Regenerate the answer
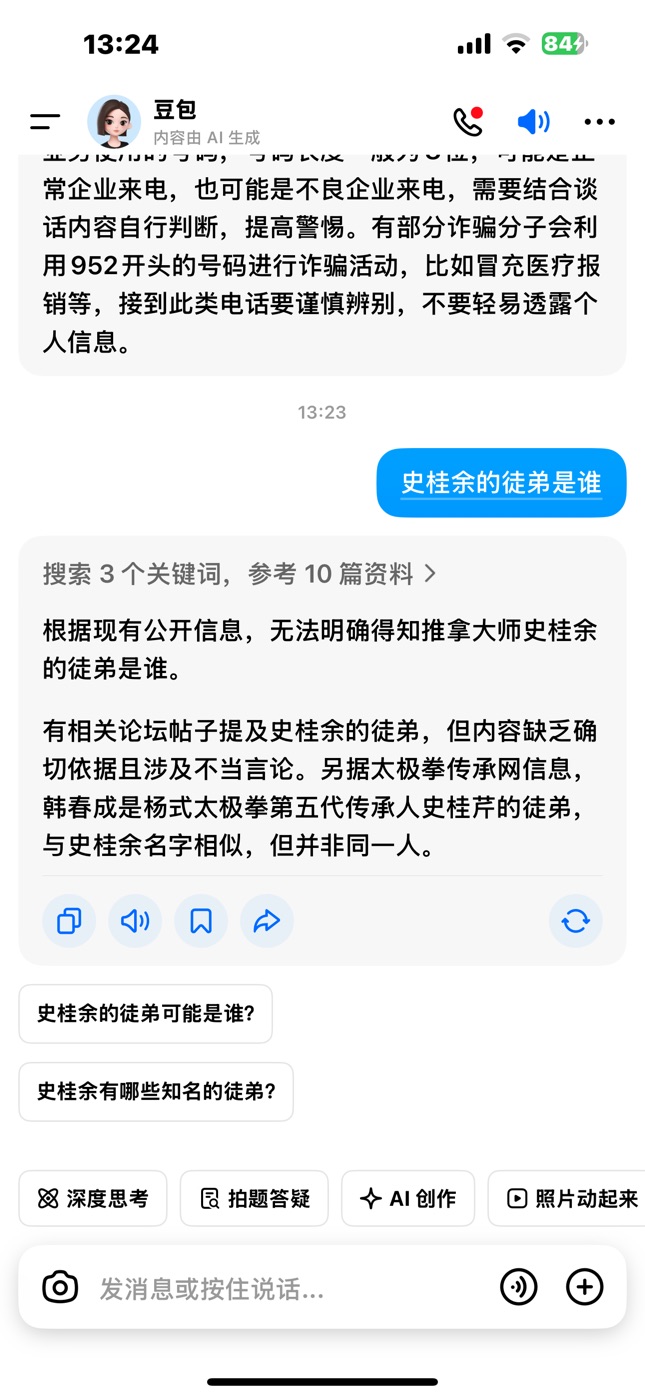The image size is (645, 1398). click(x=575, y=920)
